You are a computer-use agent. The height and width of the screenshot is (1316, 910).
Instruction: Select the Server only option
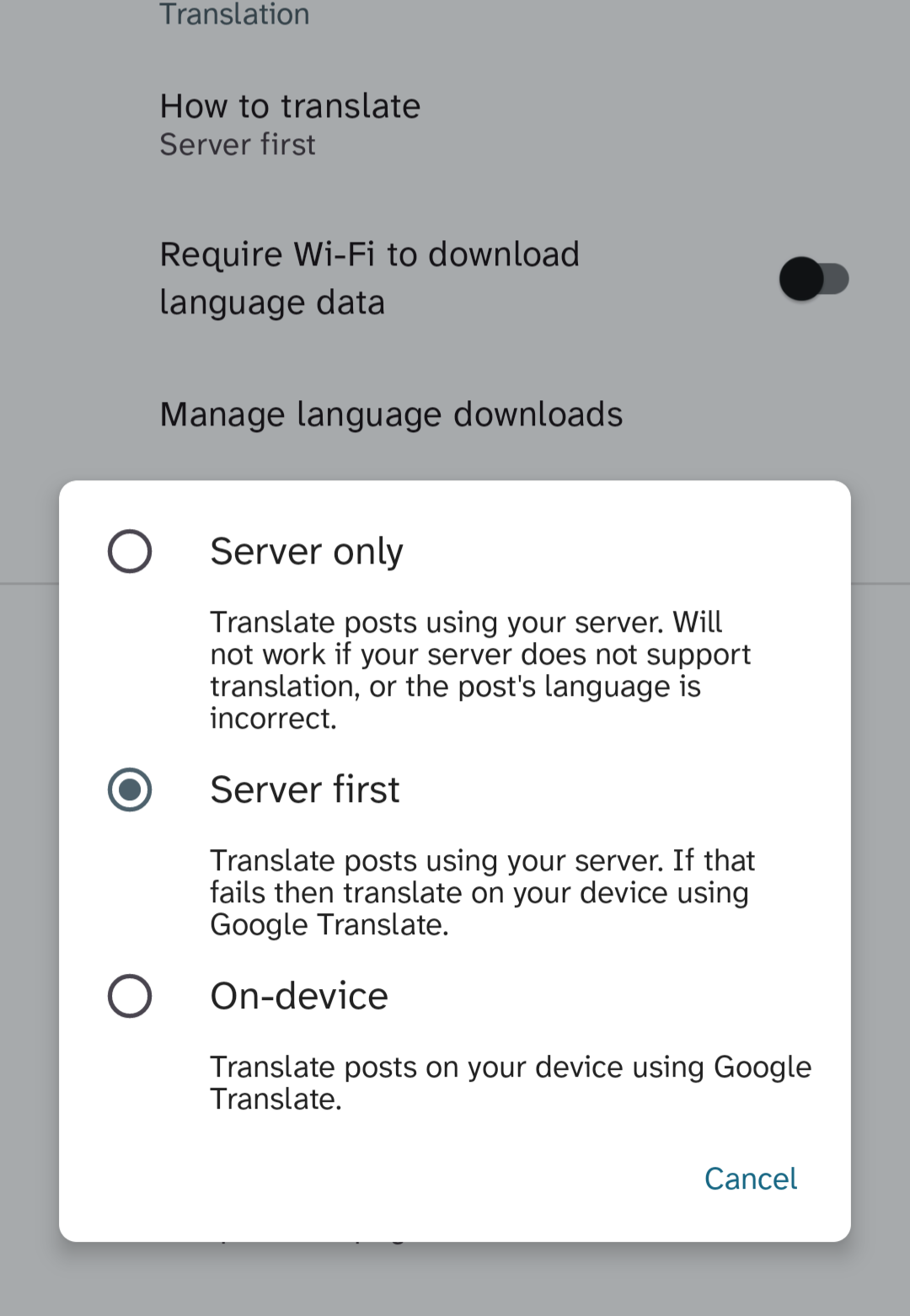[130, 552]
